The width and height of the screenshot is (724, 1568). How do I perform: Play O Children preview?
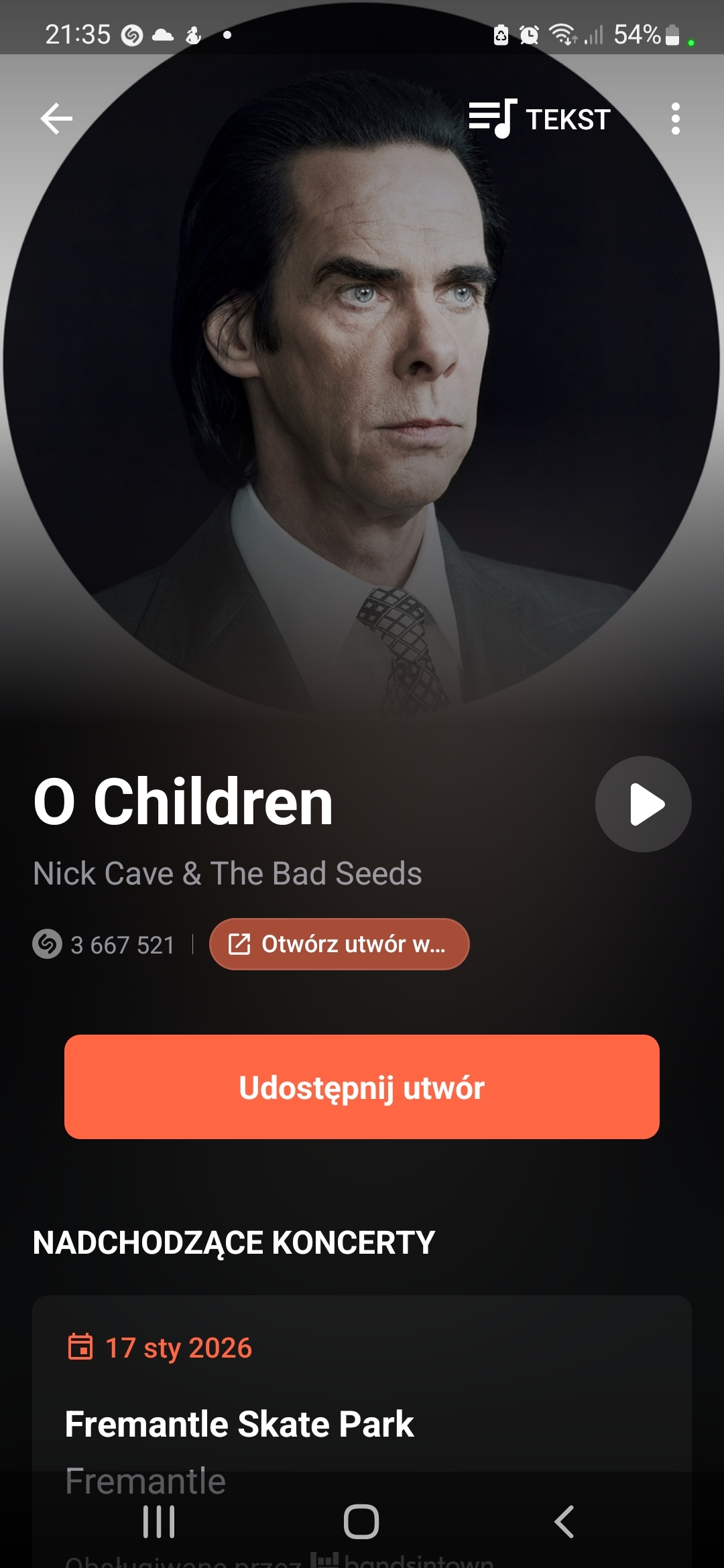point(643,804)
